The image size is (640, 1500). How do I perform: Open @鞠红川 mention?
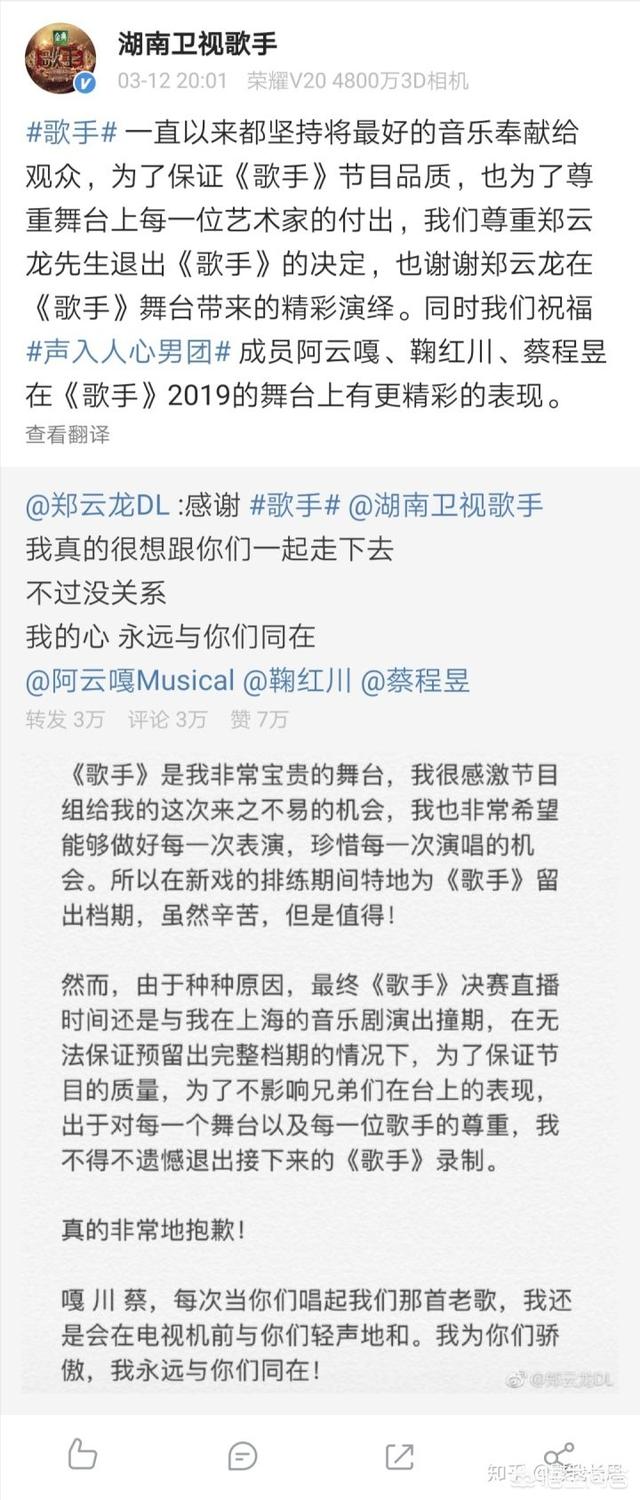tap(297, 681)
